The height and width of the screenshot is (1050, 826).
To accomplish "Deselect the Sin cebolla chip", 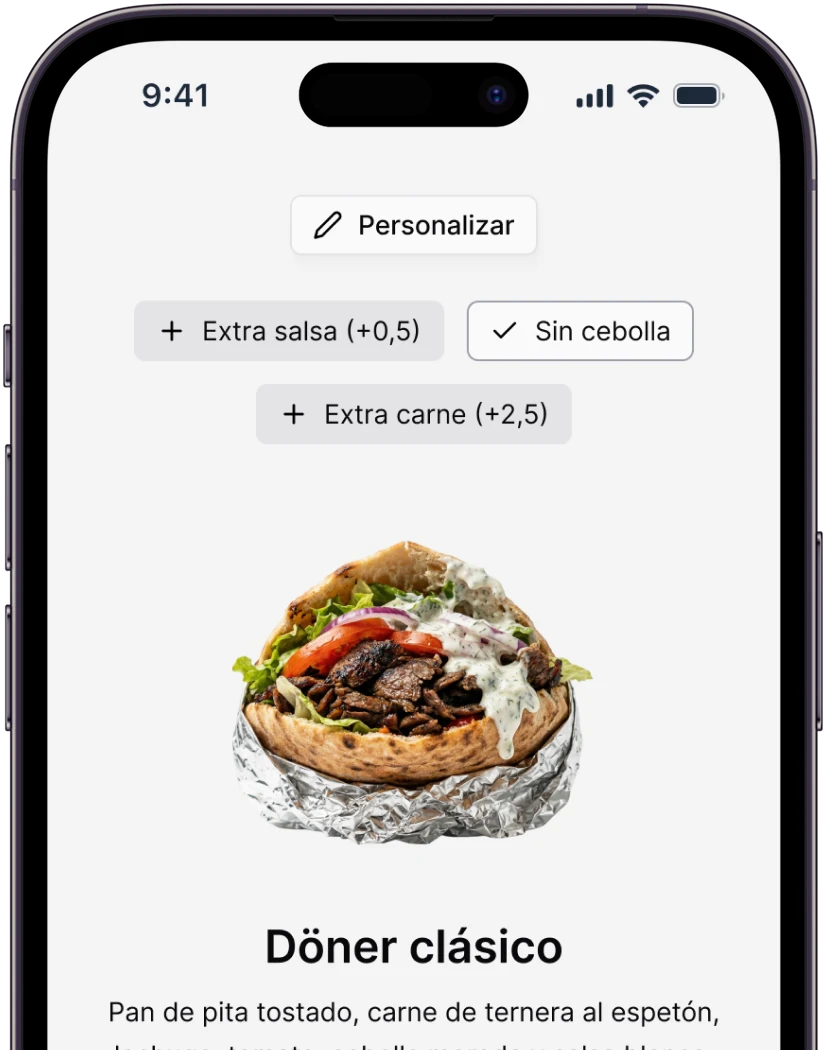I will pyautogui.click(x=580, y=331).
